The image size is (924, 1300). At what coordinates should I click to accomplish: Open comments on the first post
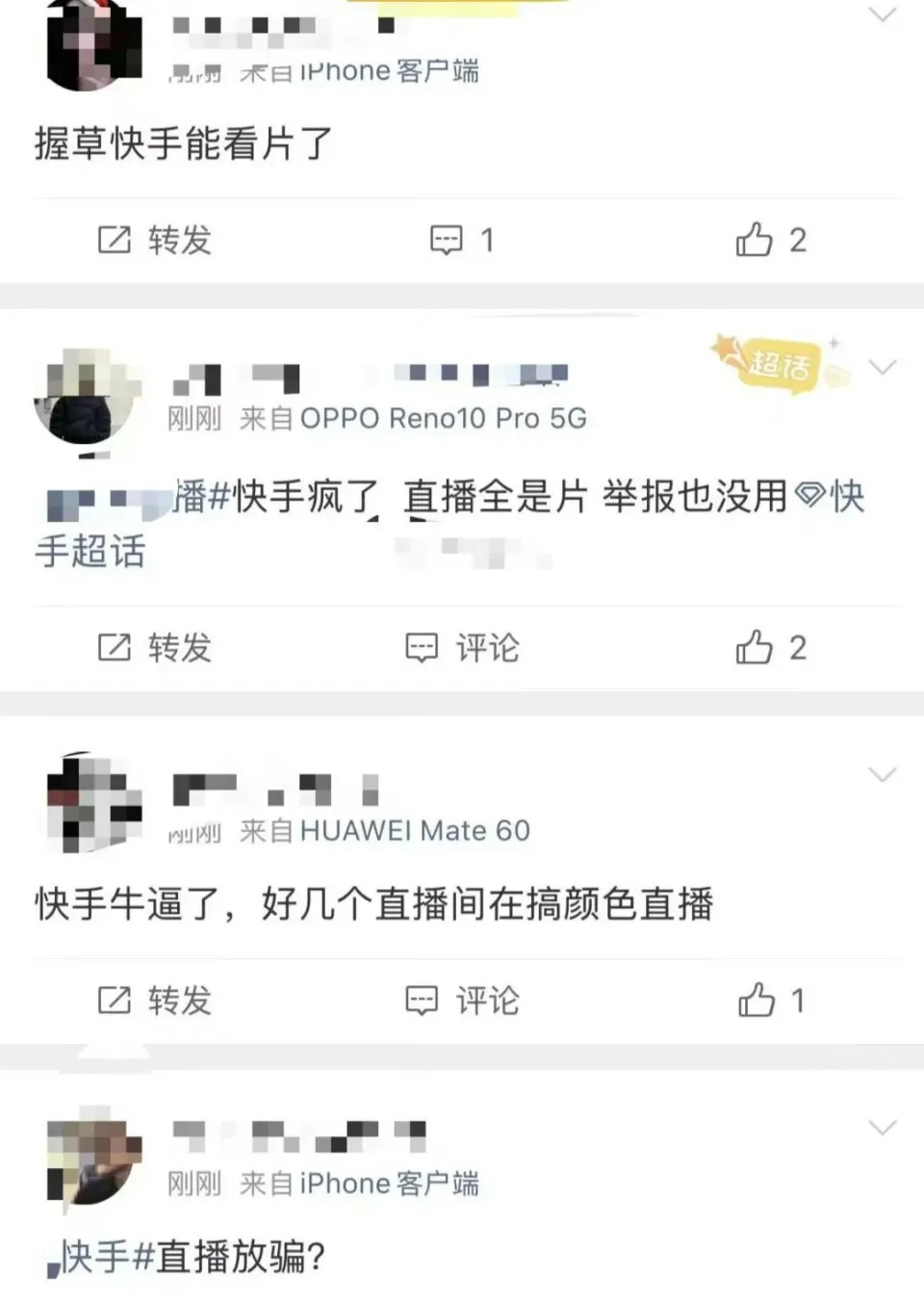pos(448,240)
